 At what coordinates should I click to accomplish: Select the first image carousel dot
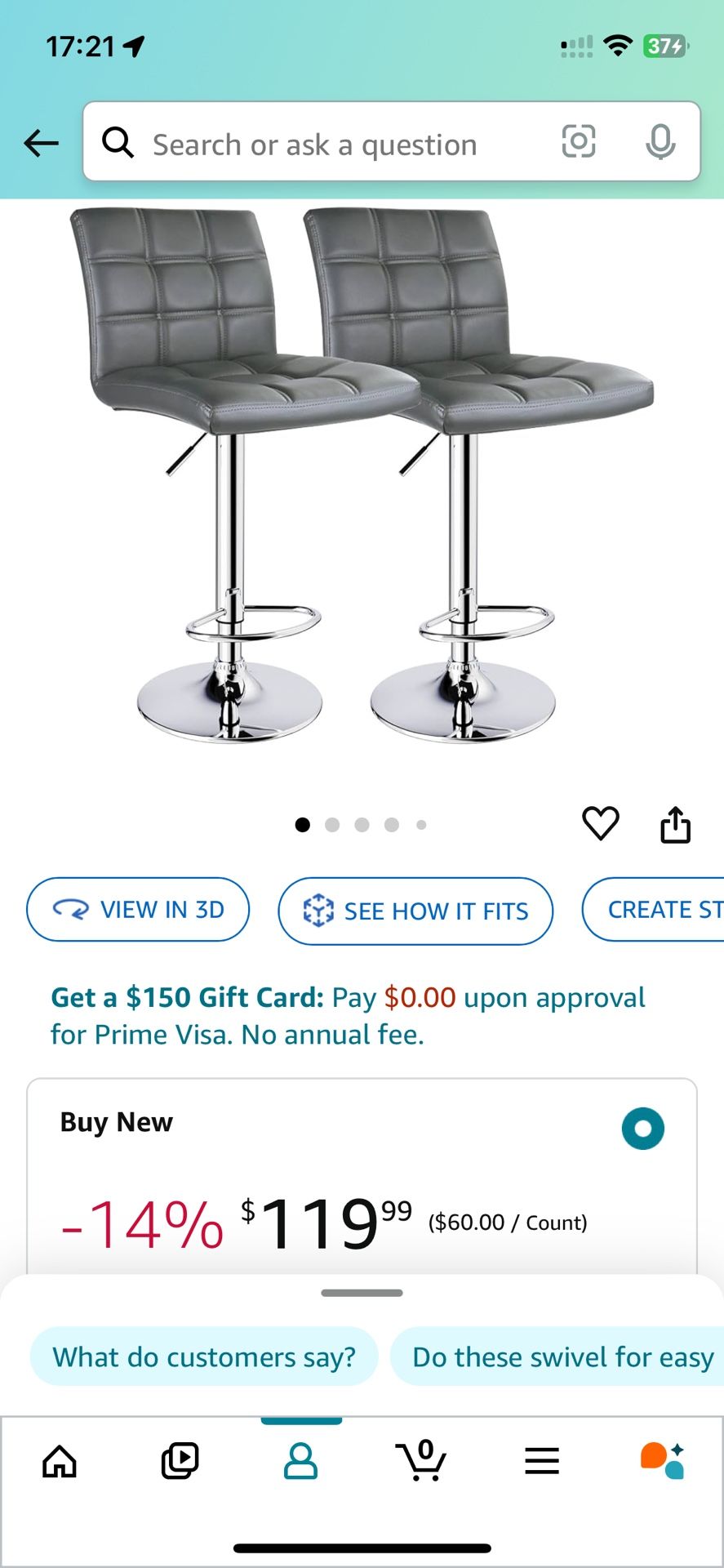(x=302, y=825)
